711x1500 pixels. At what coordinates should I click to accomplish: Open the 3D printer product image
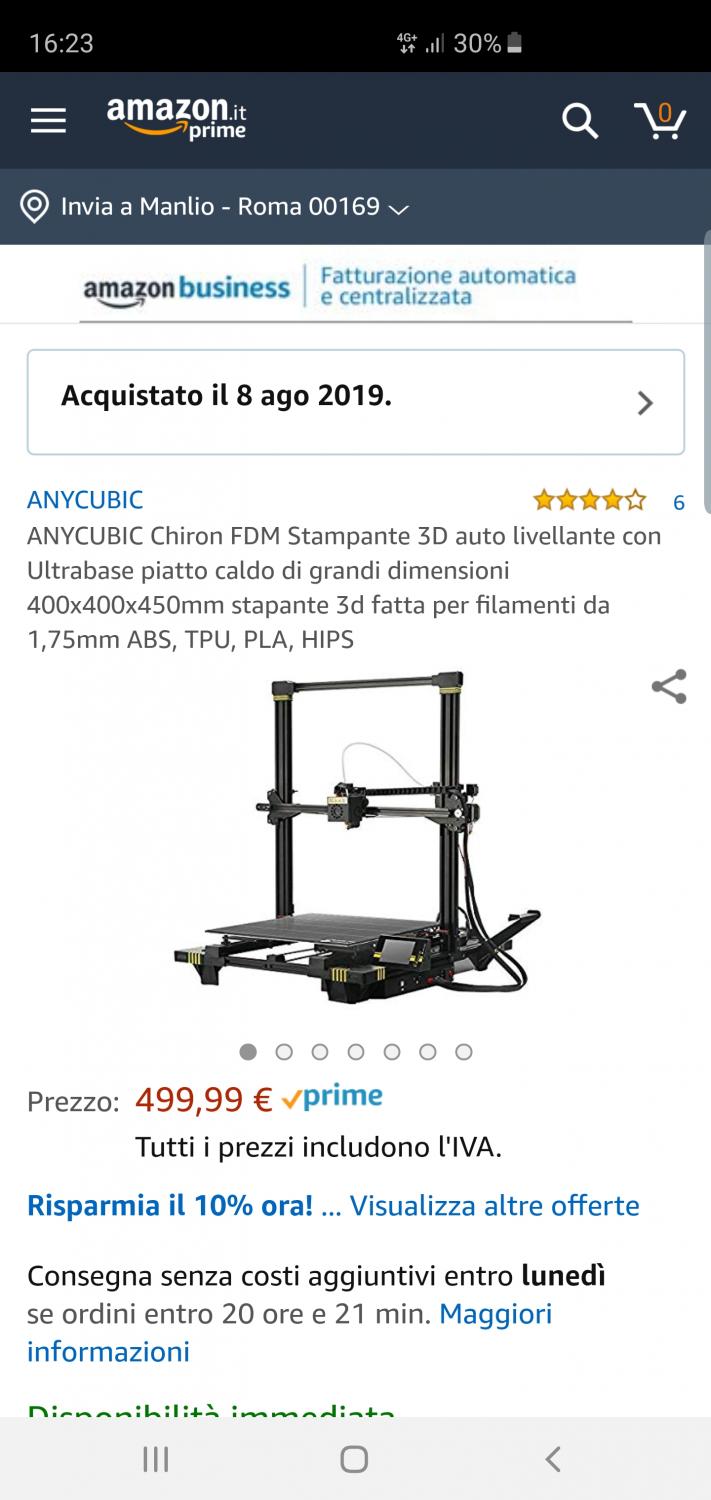coord(356,838)
